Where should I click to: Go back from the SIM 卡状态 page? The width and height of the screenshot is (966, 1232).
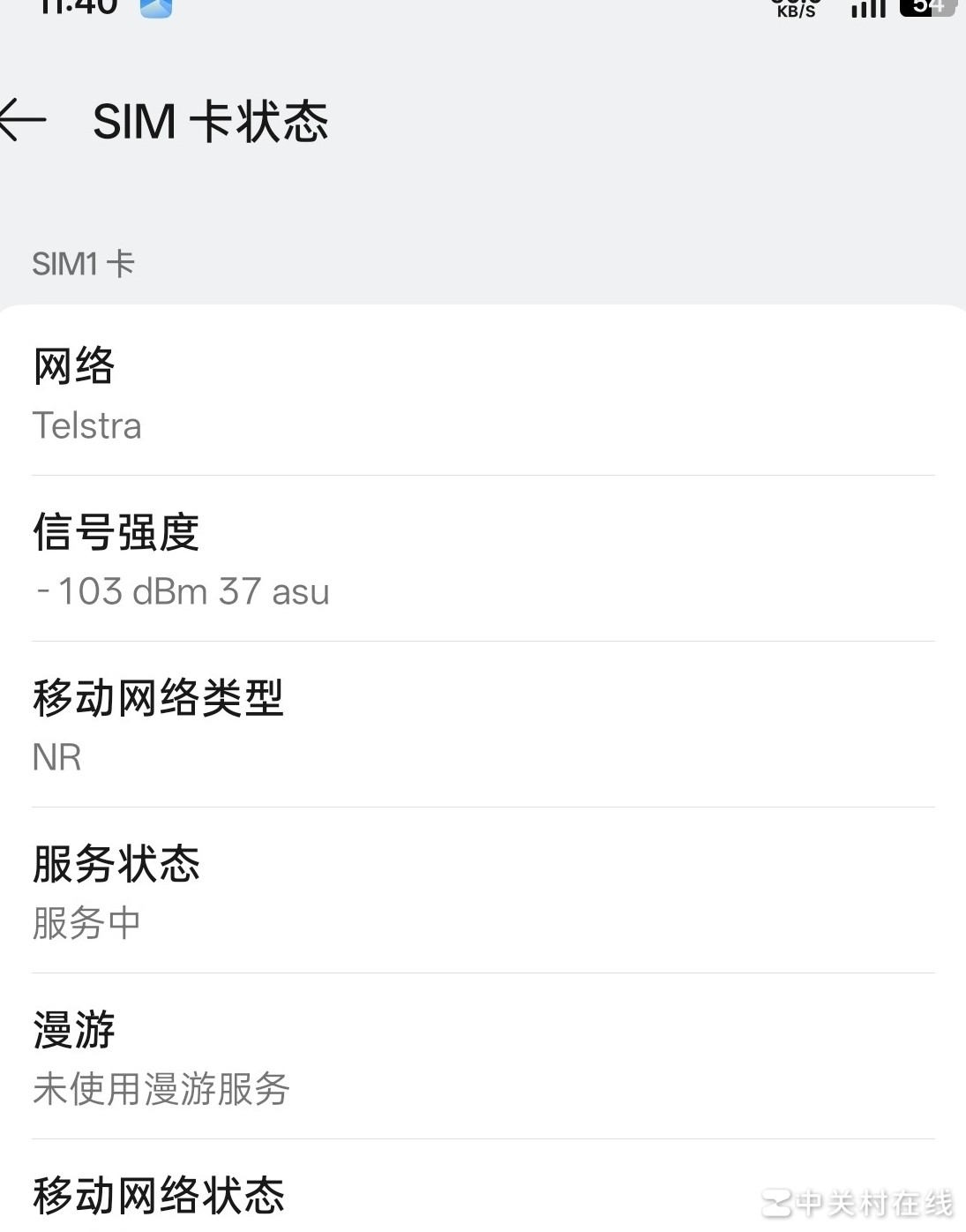pyautogui.click(x=22, y=120)
